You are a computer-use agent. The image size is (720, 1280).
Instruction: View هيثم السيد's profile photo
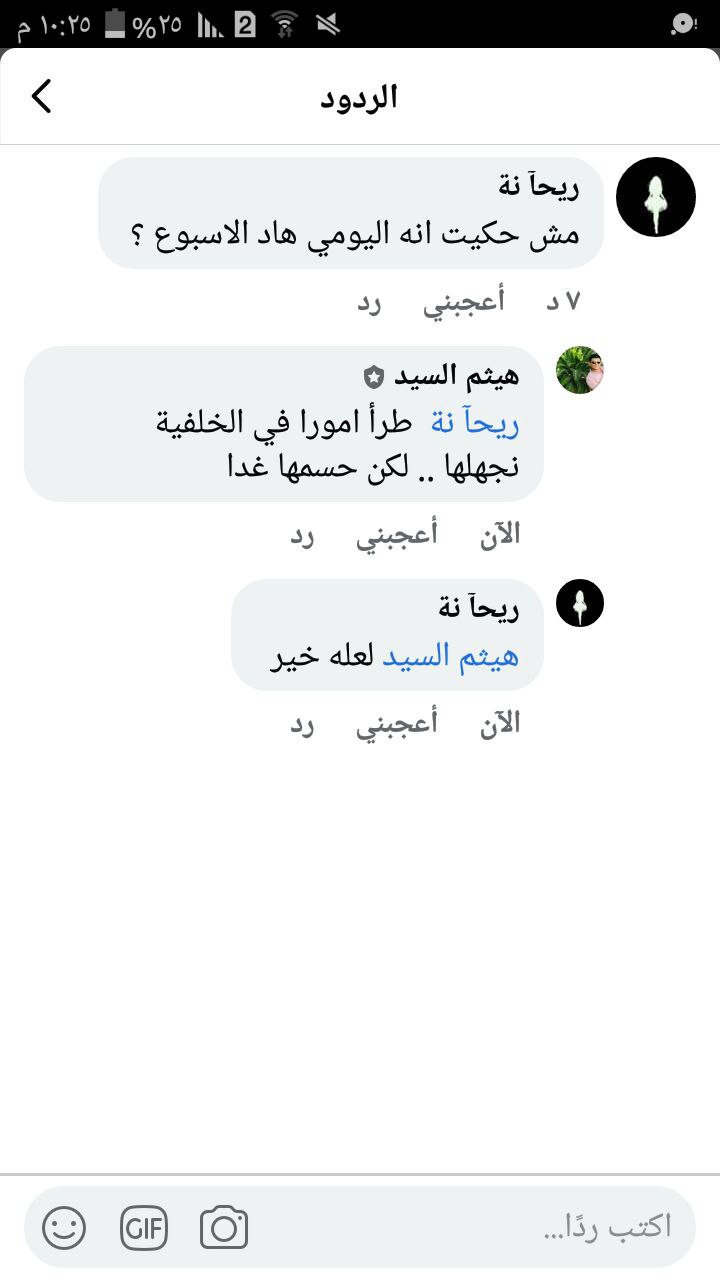[580, 371]
